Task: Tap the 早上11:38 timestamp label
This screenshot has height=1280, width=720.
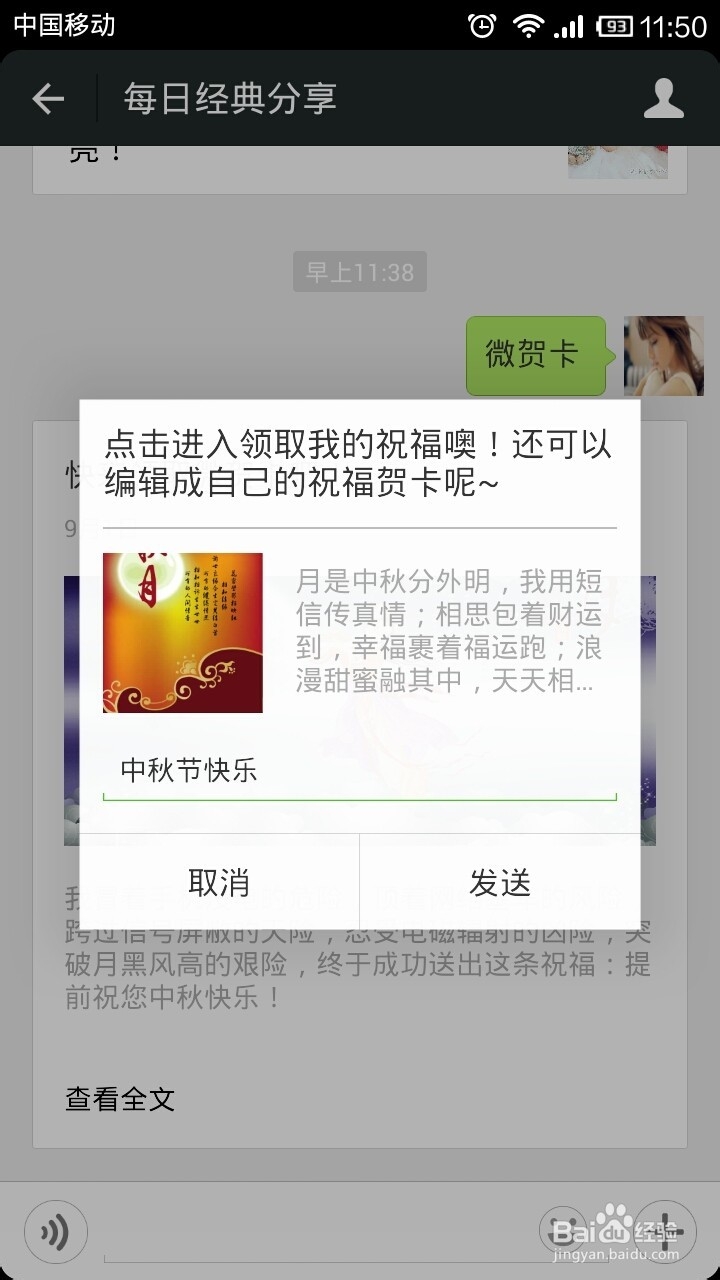Action: [x=359, y=271]
